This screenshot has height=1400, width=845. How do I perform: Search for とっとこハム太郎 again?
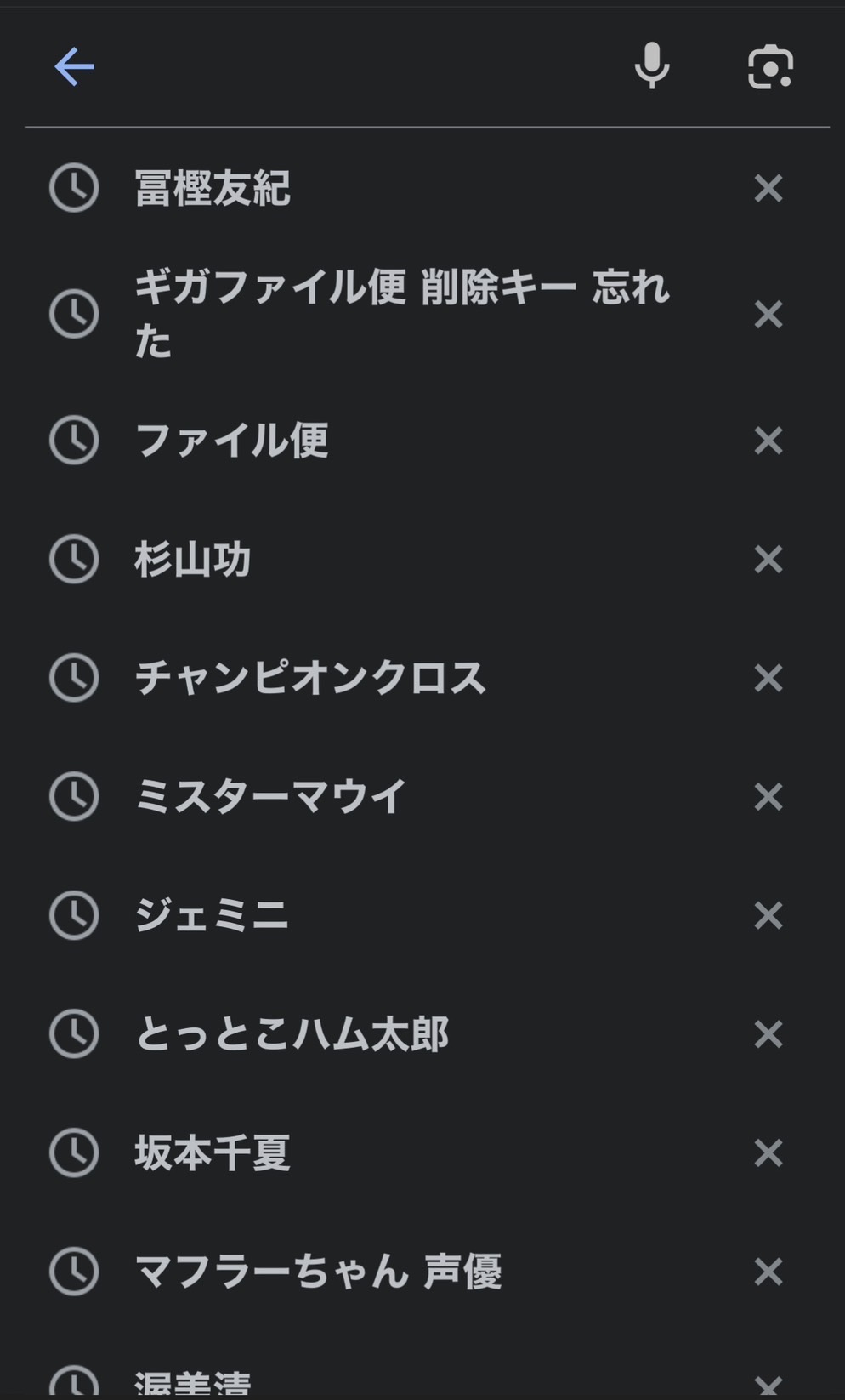[x=292, y=1034]
